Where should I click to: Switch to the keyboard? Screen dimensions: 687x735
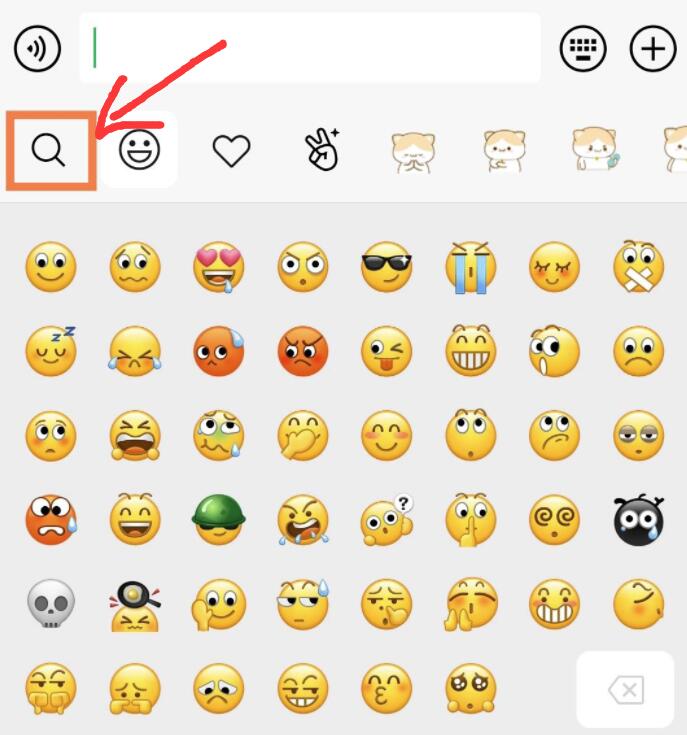[583, 48]
